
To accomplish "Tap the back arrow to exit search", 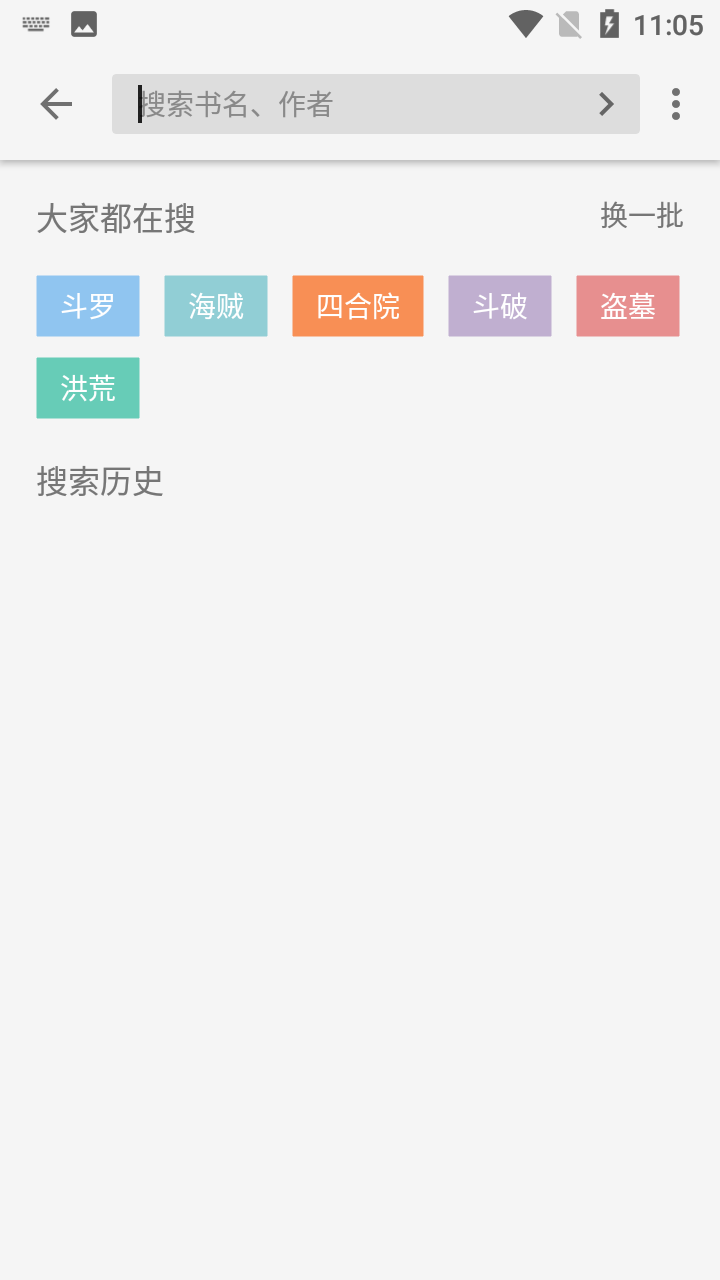I will [55, 104].
